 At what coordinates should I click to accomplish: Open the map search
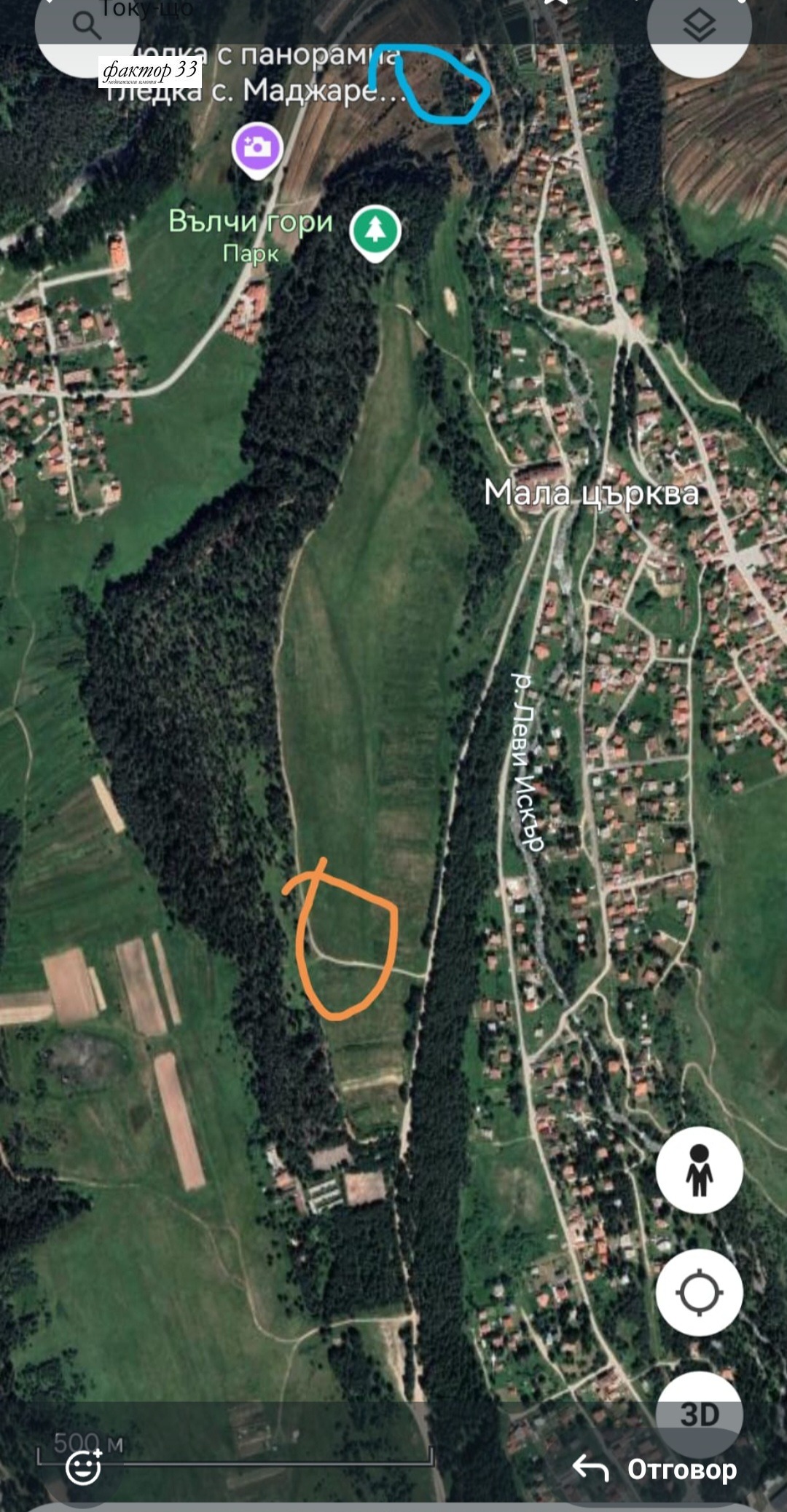click(86, 26)
